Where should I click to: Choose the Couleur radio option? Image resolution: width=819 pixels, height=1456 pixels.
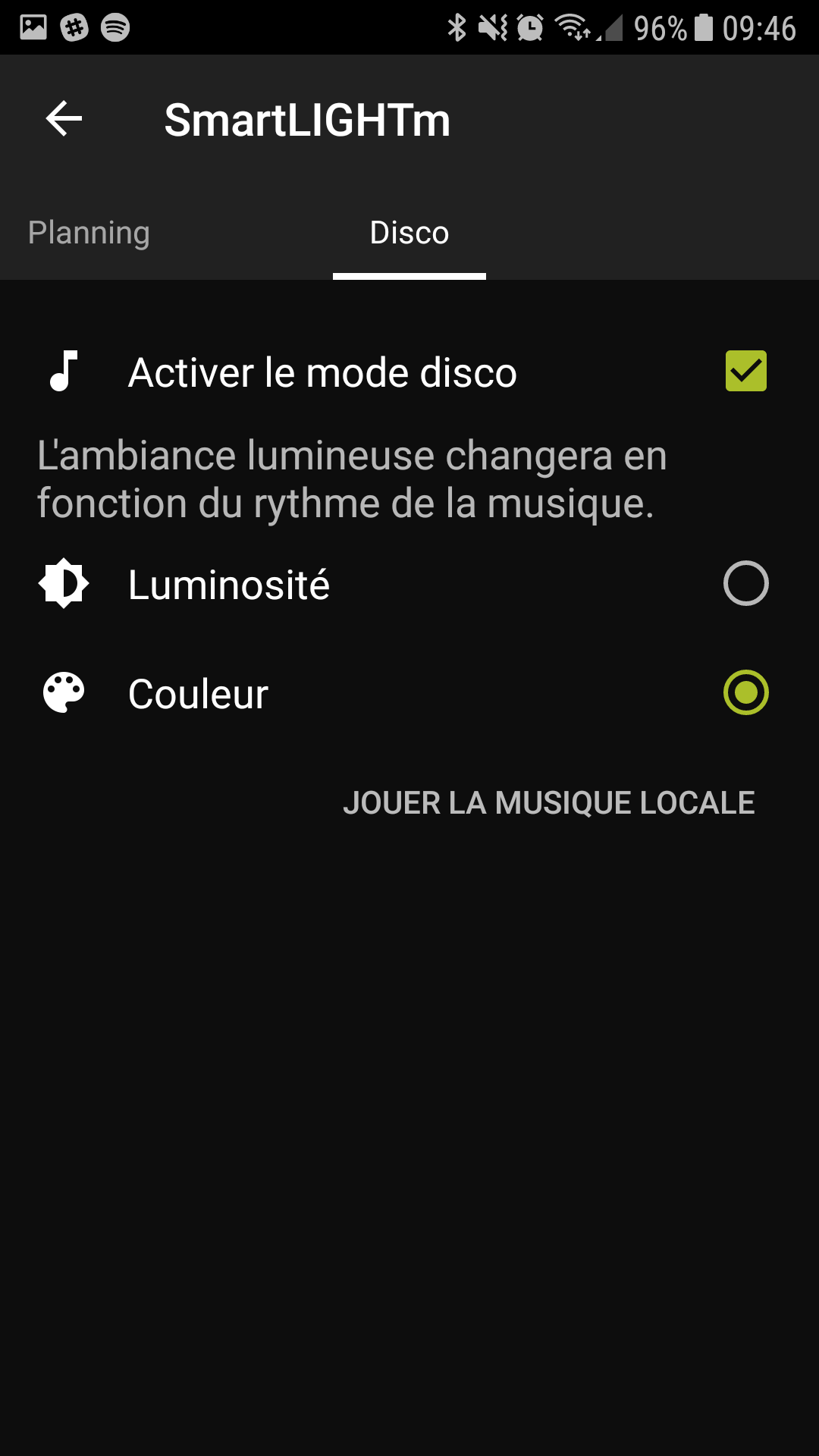[x=745, y=692]
